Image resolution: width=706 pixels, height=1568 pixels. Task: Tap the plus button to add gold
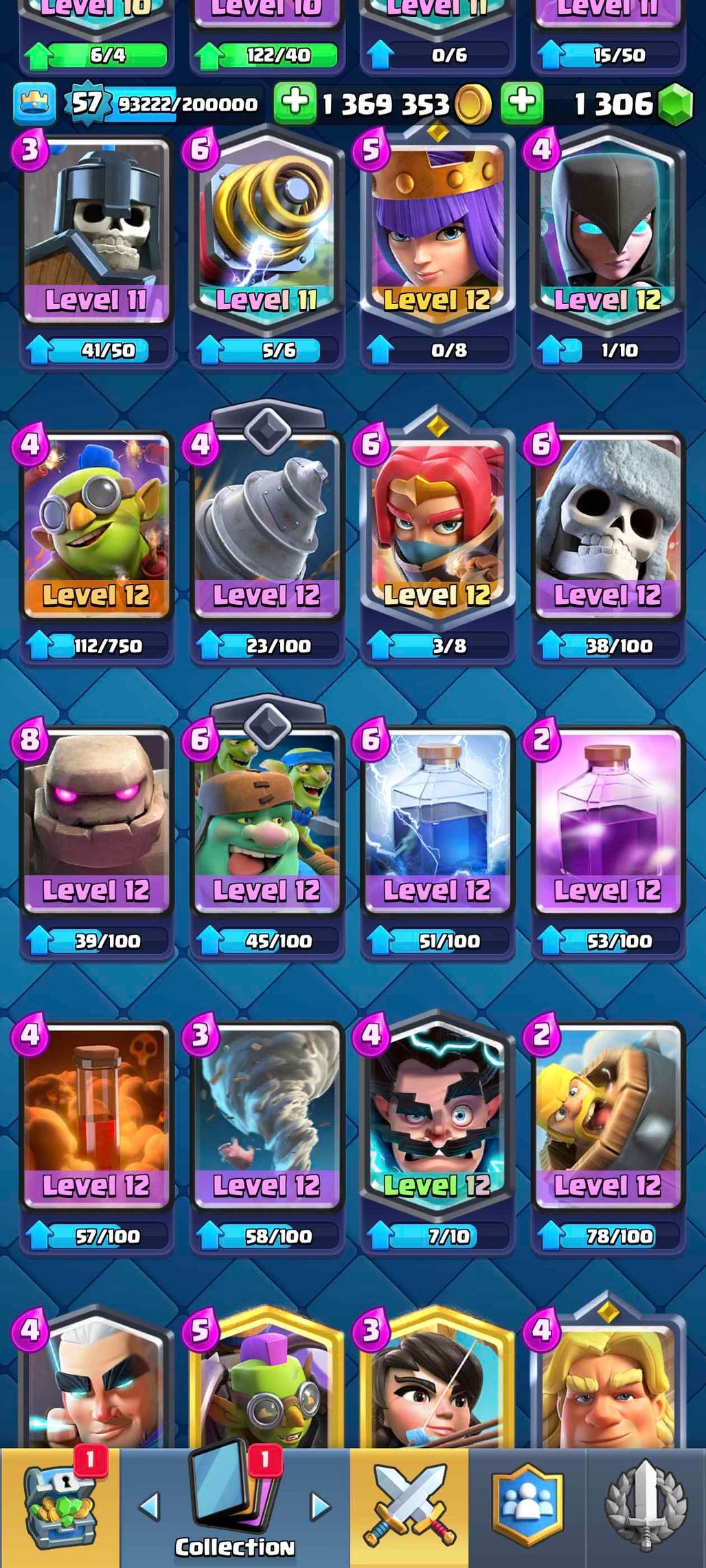(x=295, y=103)
